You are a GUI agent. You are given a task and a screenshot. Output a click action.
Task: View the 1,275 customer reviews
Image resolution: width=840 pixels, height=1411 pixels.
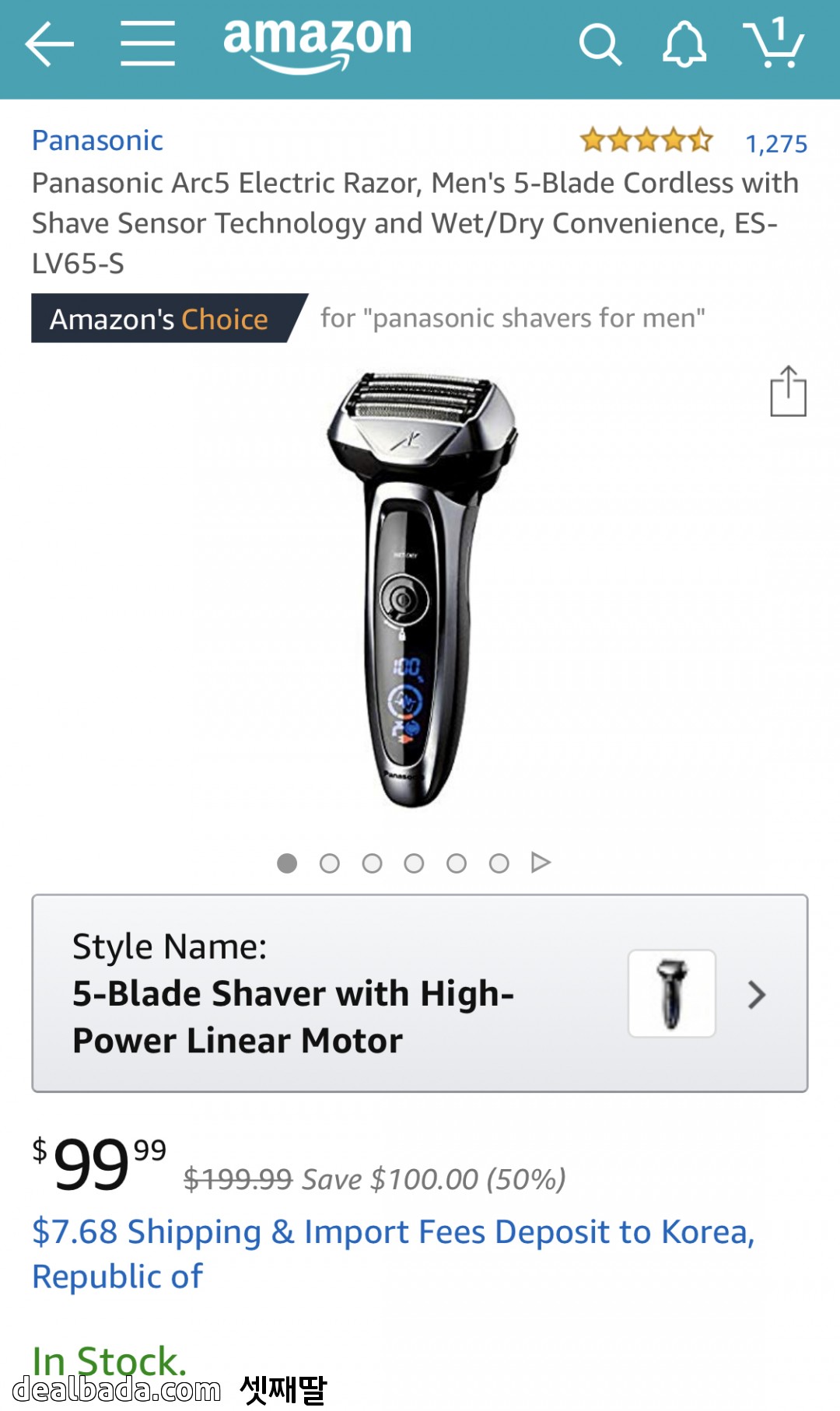click(775, 144)
